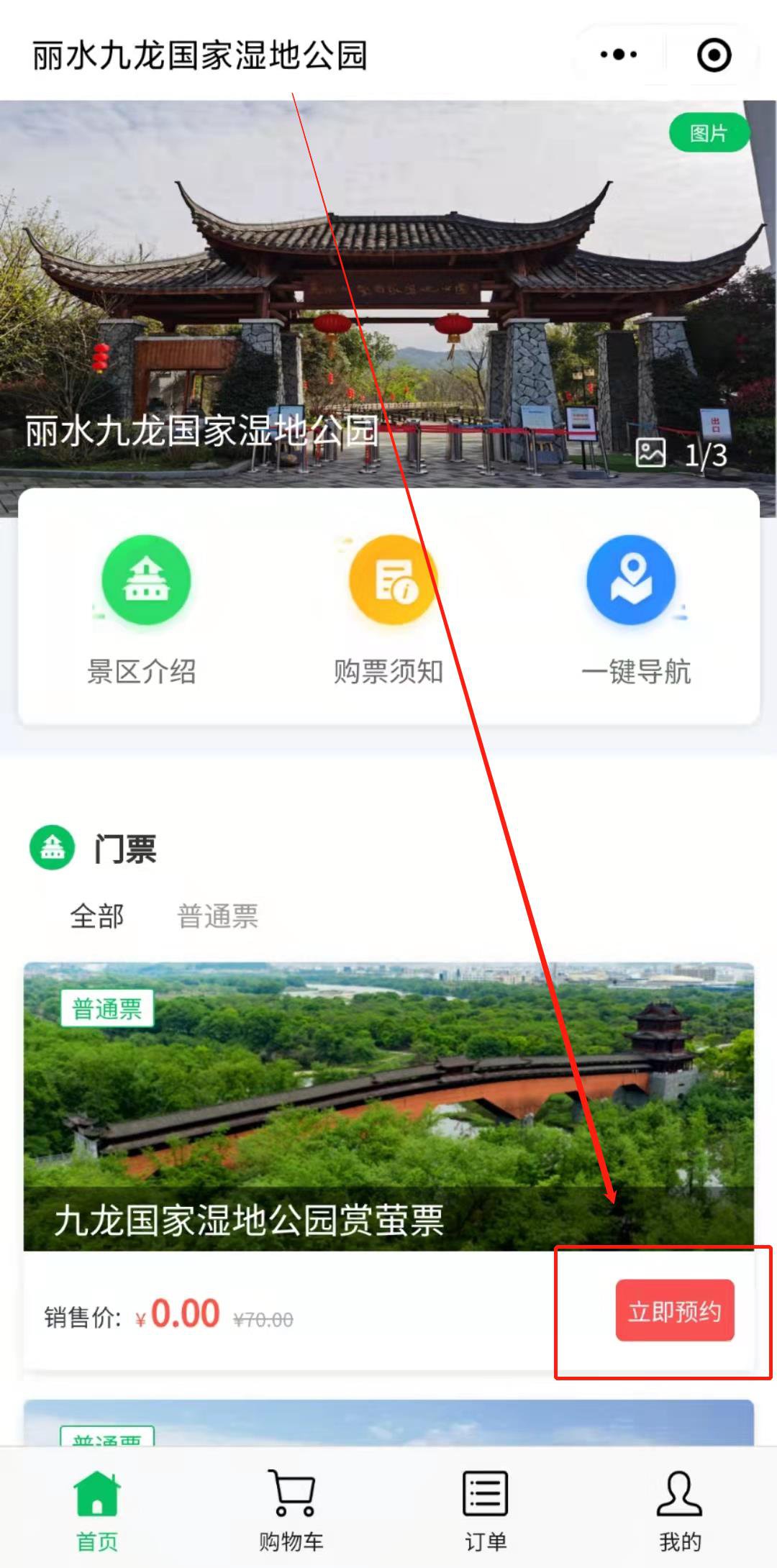Switch to the 订单 orders tab
The height and width of the screenshot is (1568, 777).
(x=486, y=1507)
